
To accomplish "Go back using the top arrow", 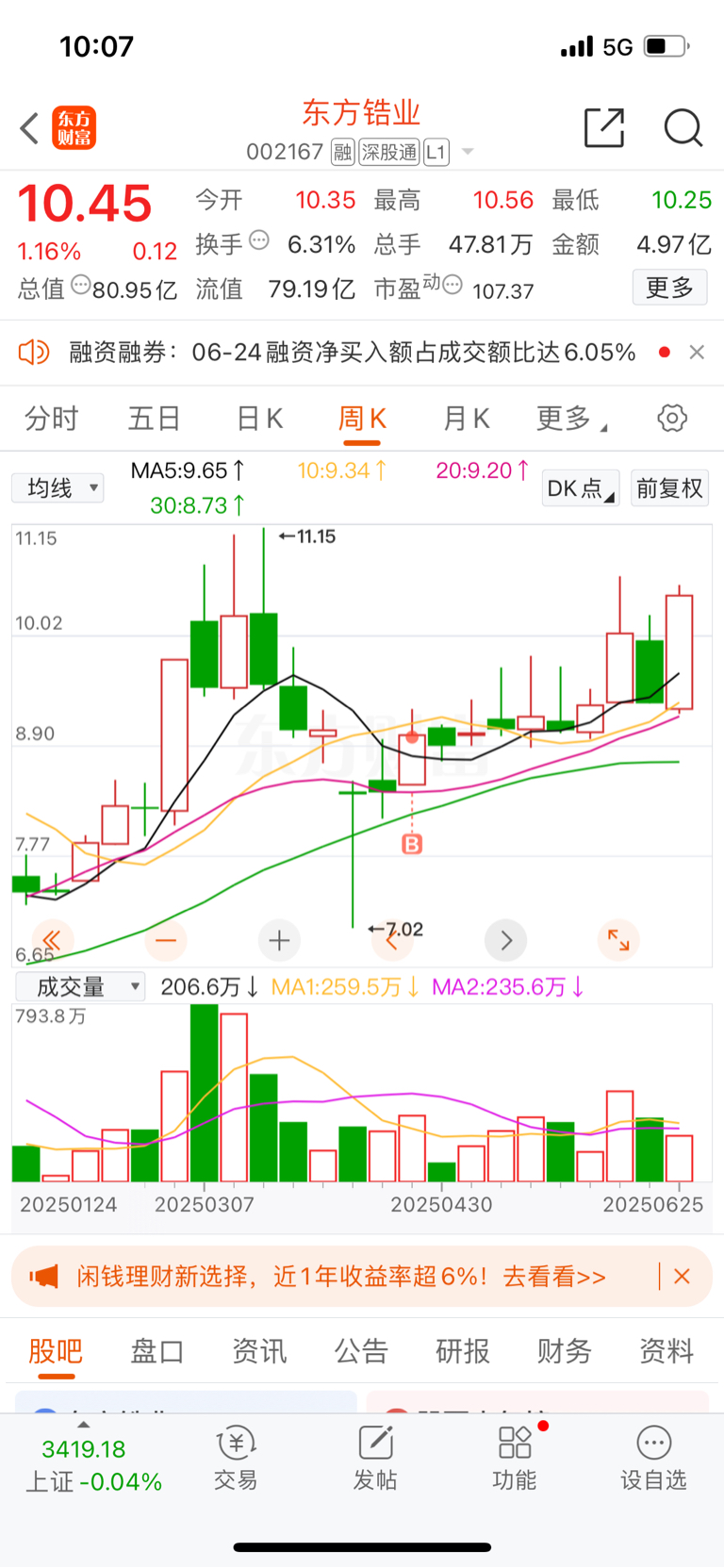I will click(x=29, y=128).
